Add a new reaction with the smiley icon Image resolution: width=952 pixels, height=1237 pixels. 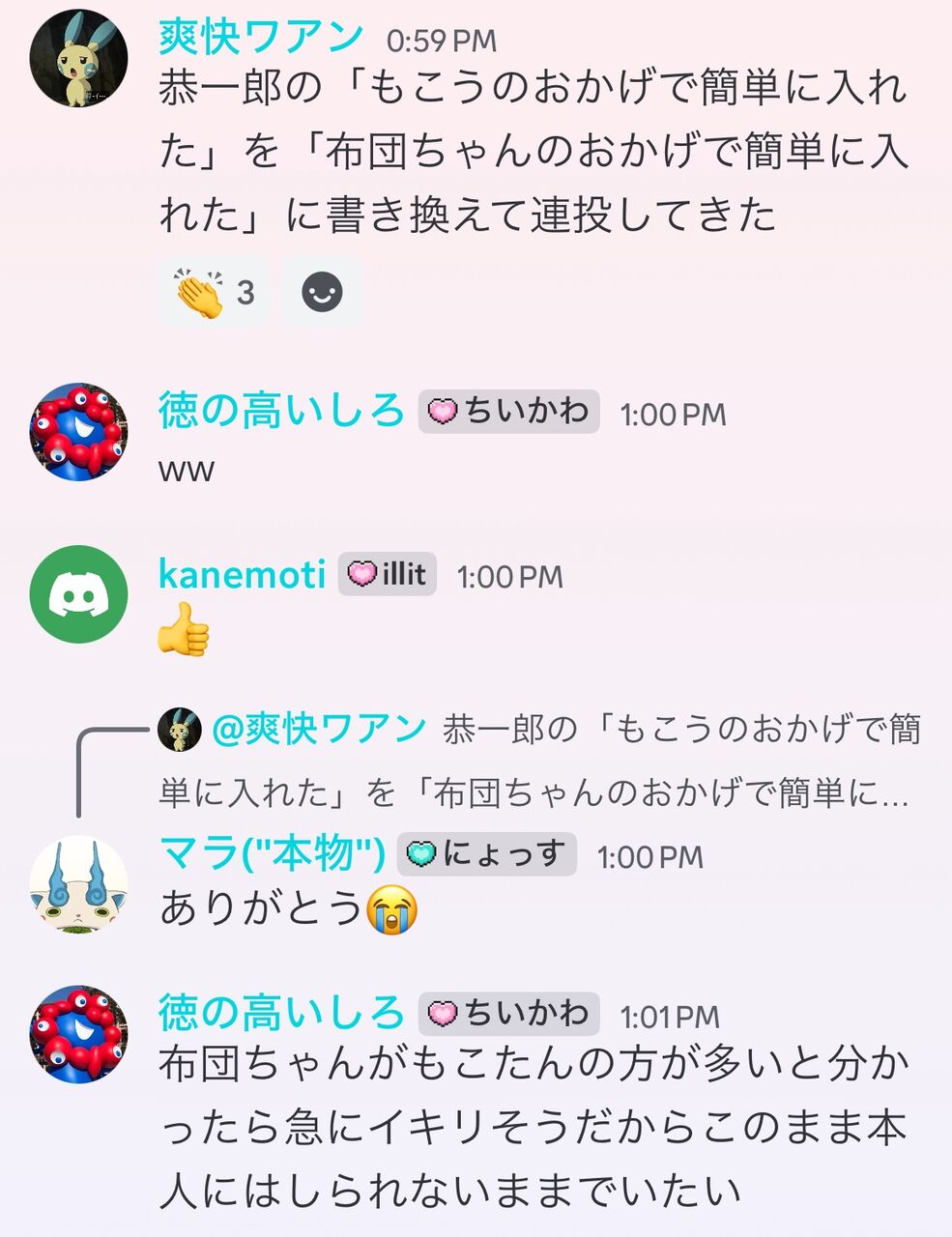pyautogui.click(x=322, y=291)
